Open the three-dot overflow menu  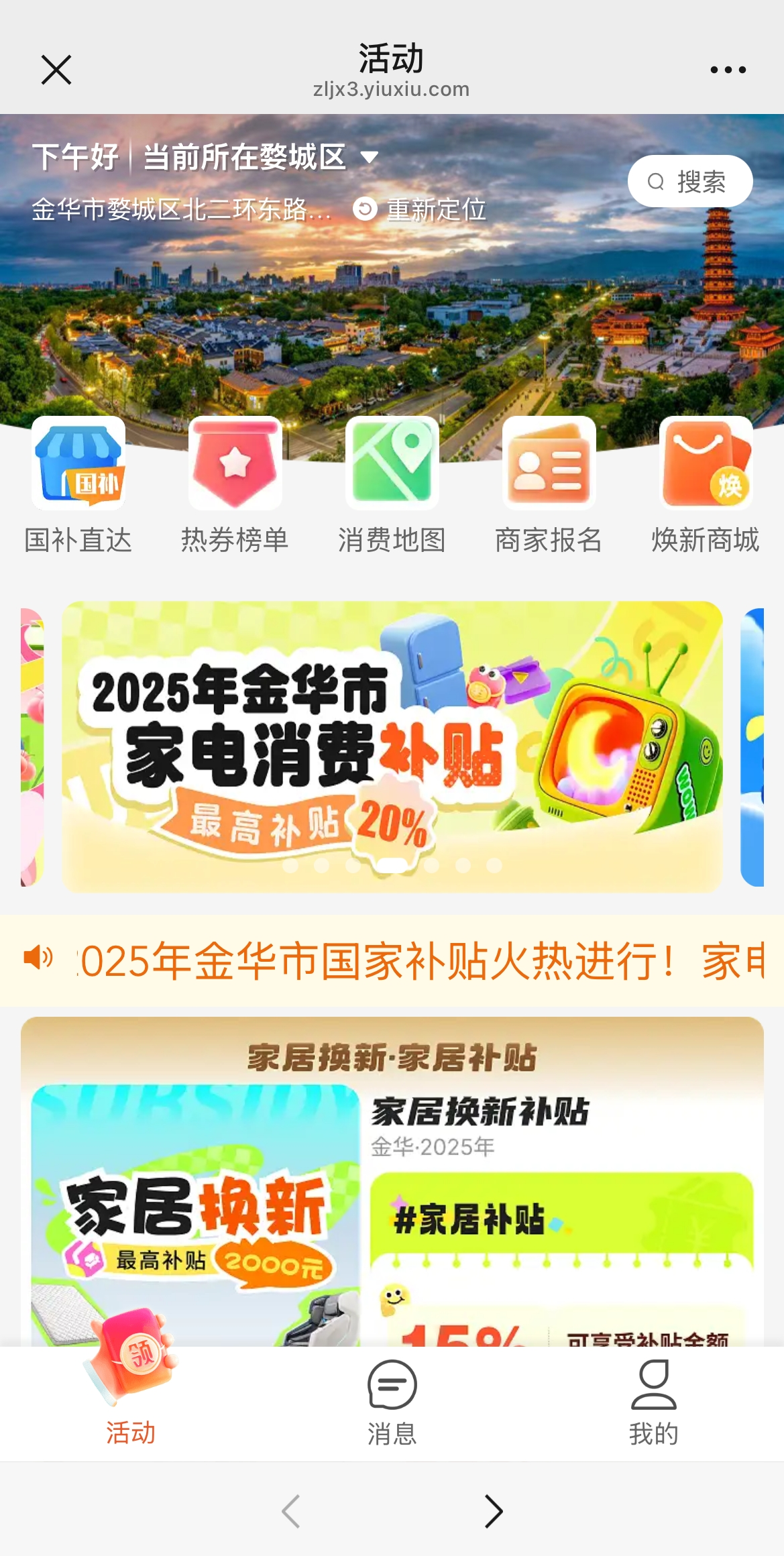tap(728, 70)
